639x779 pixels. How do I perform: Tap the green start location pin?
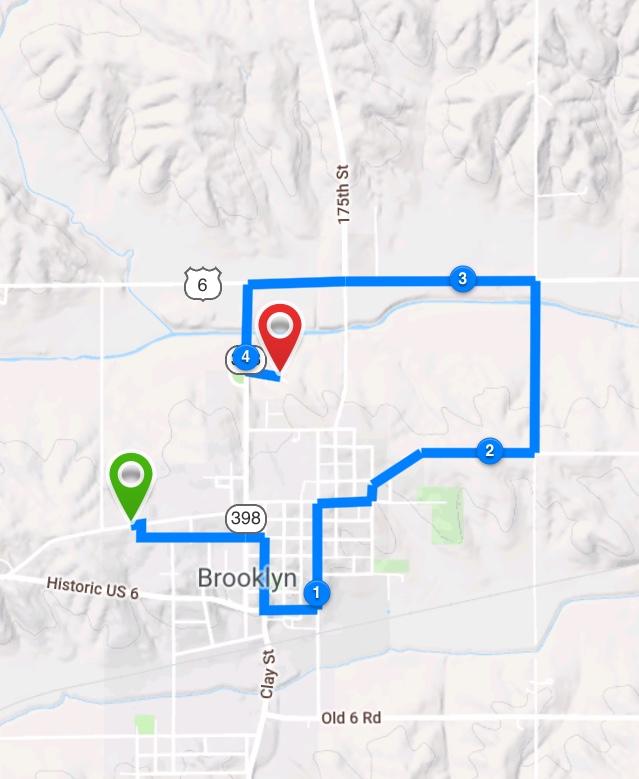click(130, 479)
